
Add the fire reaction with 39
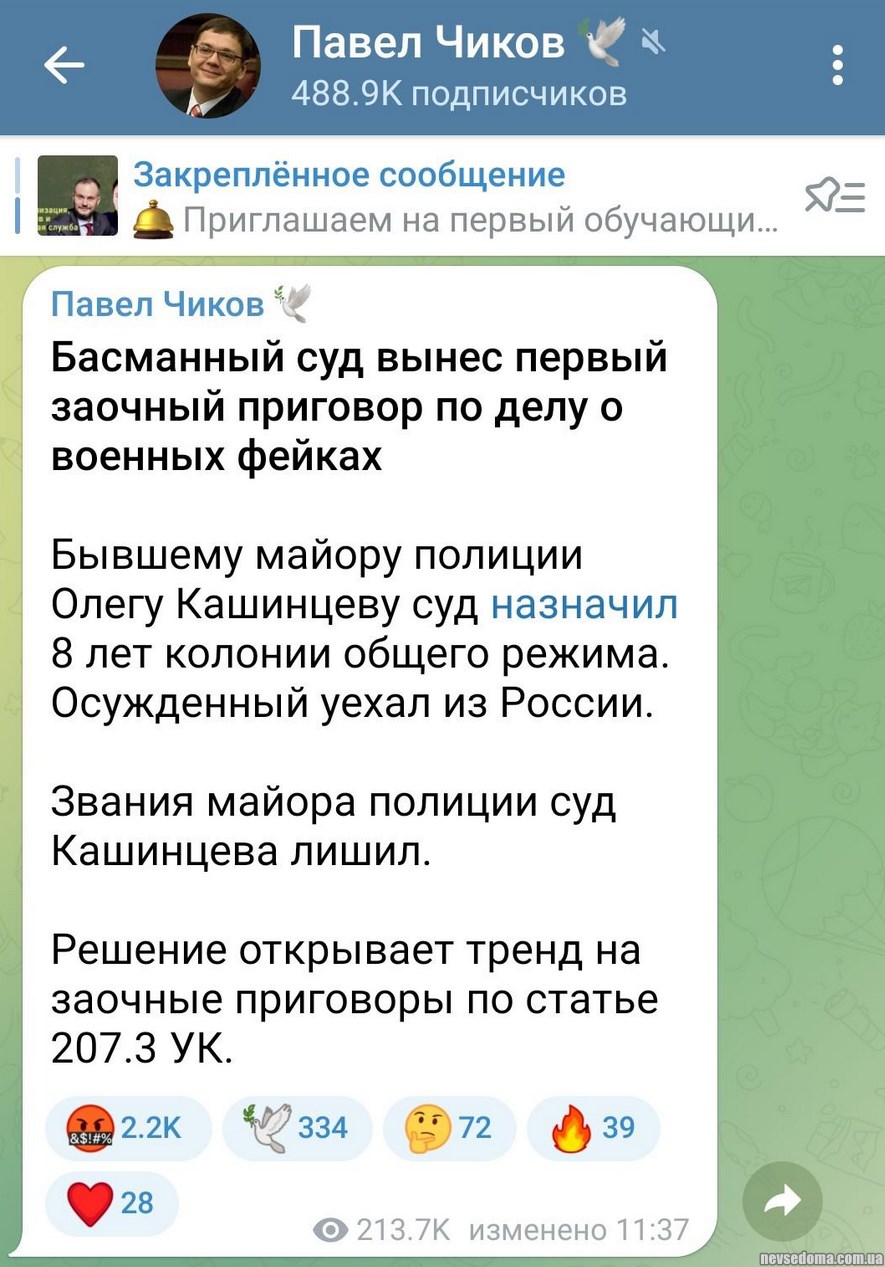[x=593, y=1128]
